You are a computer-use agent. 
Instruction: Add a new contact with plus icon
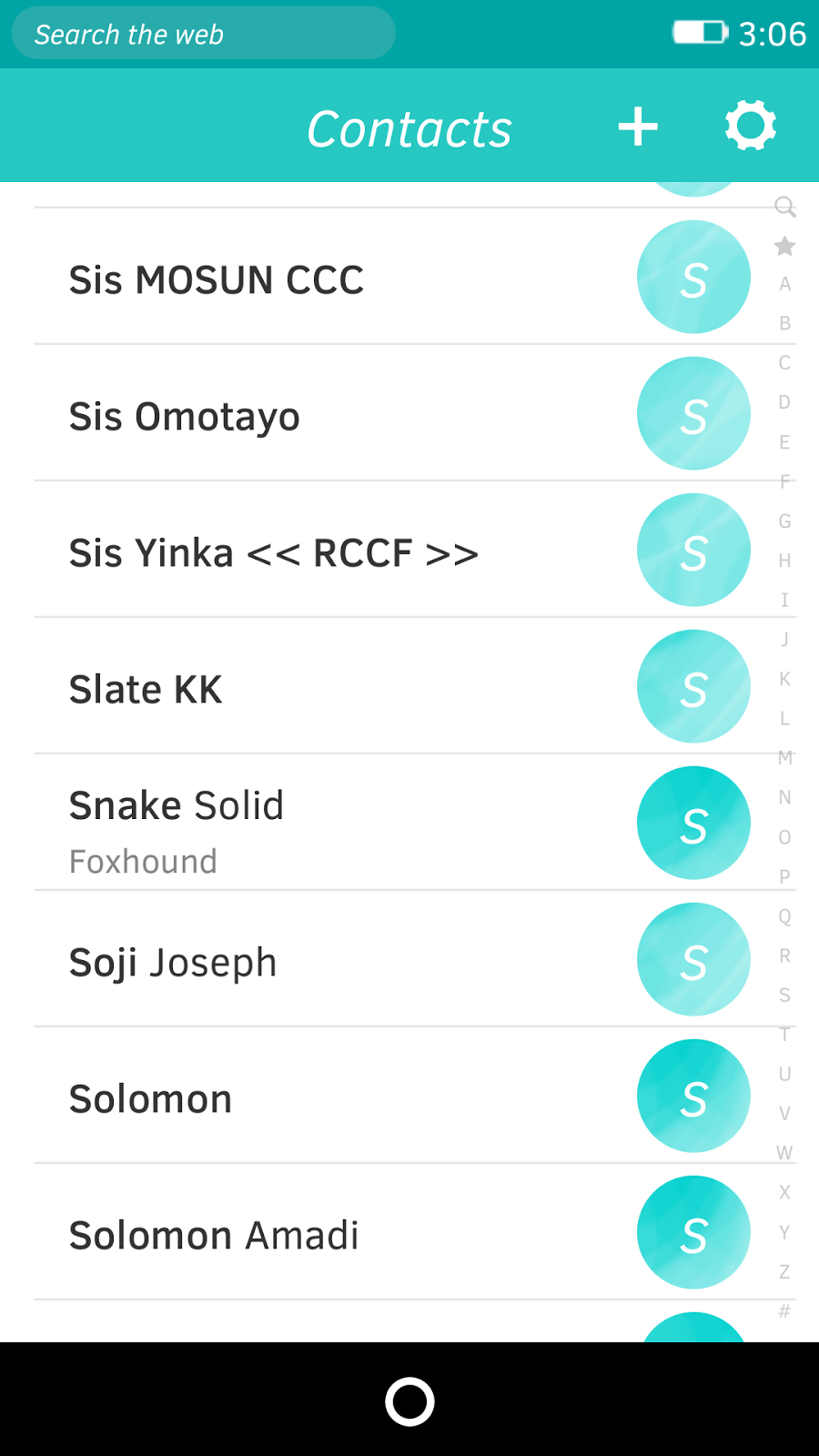click(638, 126)
